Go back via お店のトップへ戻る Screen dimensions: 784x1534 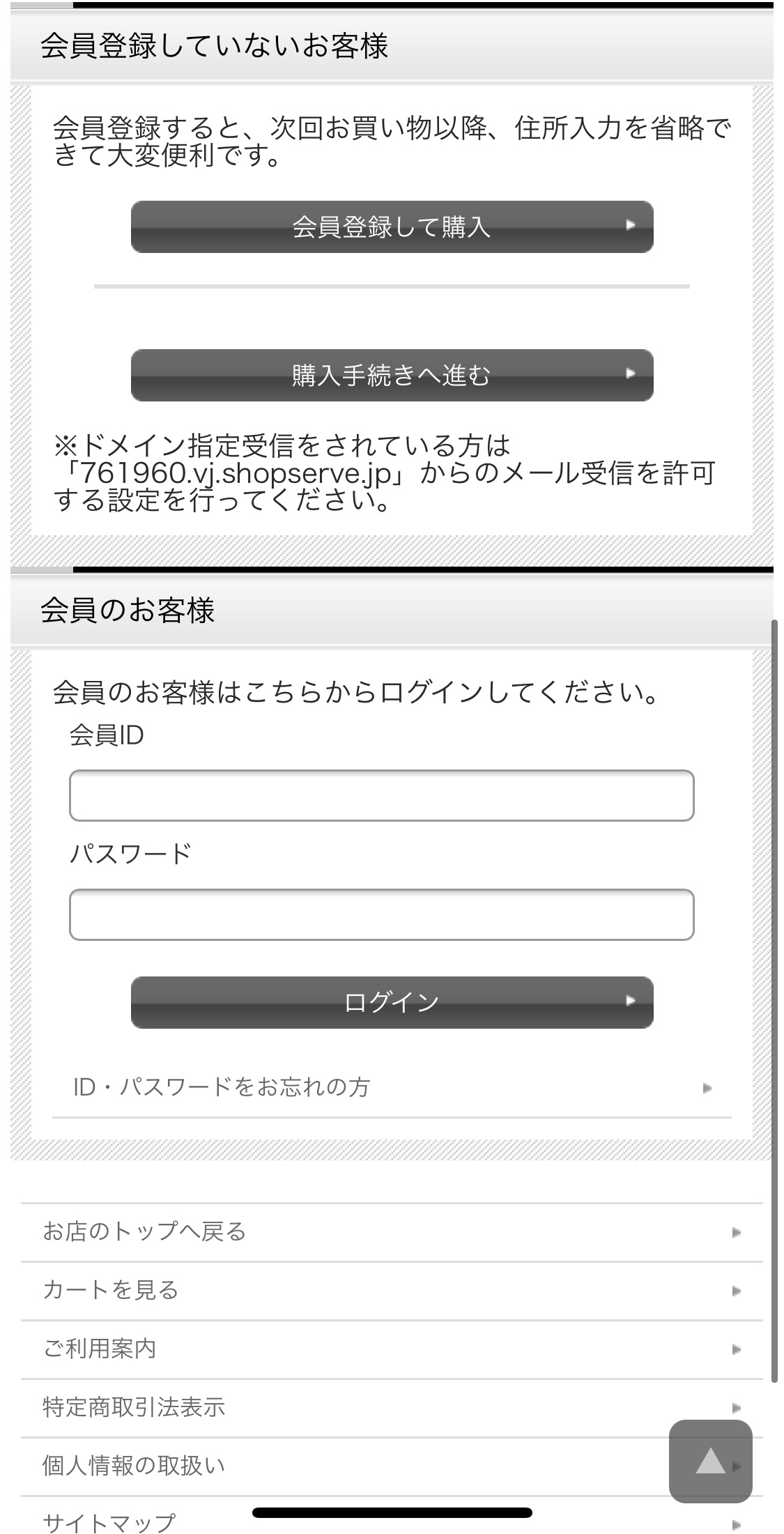tap(392, 1232)
